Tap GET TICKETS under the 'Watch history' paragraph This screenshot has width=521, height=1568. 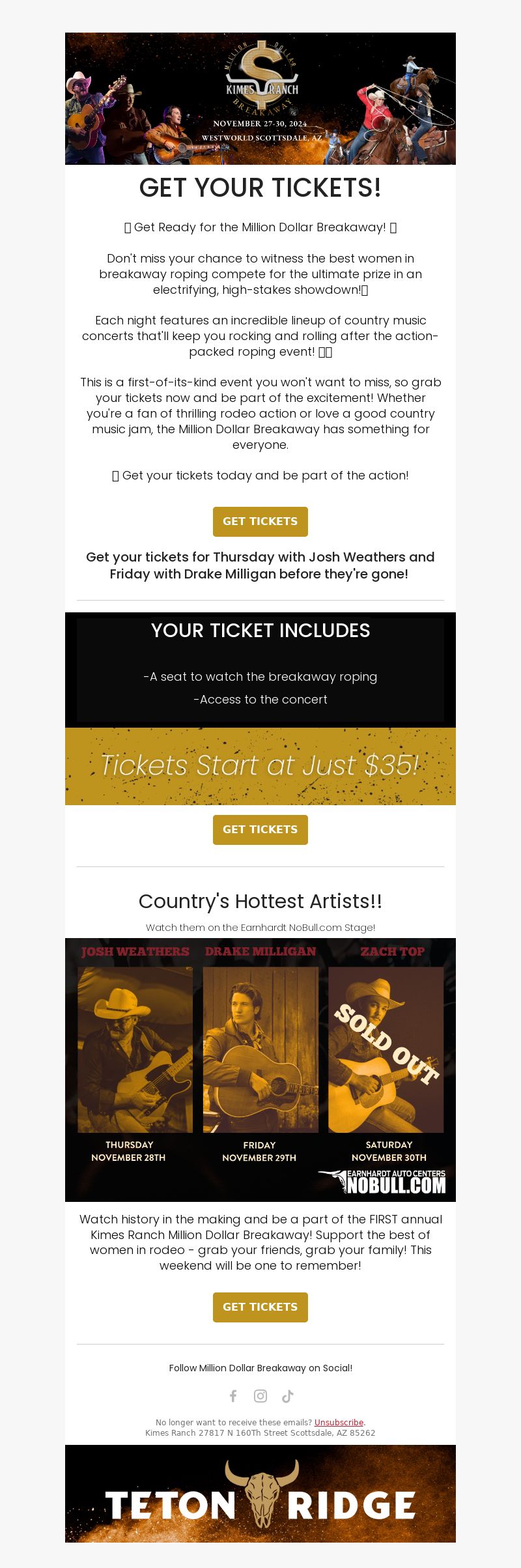(x=260, y=1307)
